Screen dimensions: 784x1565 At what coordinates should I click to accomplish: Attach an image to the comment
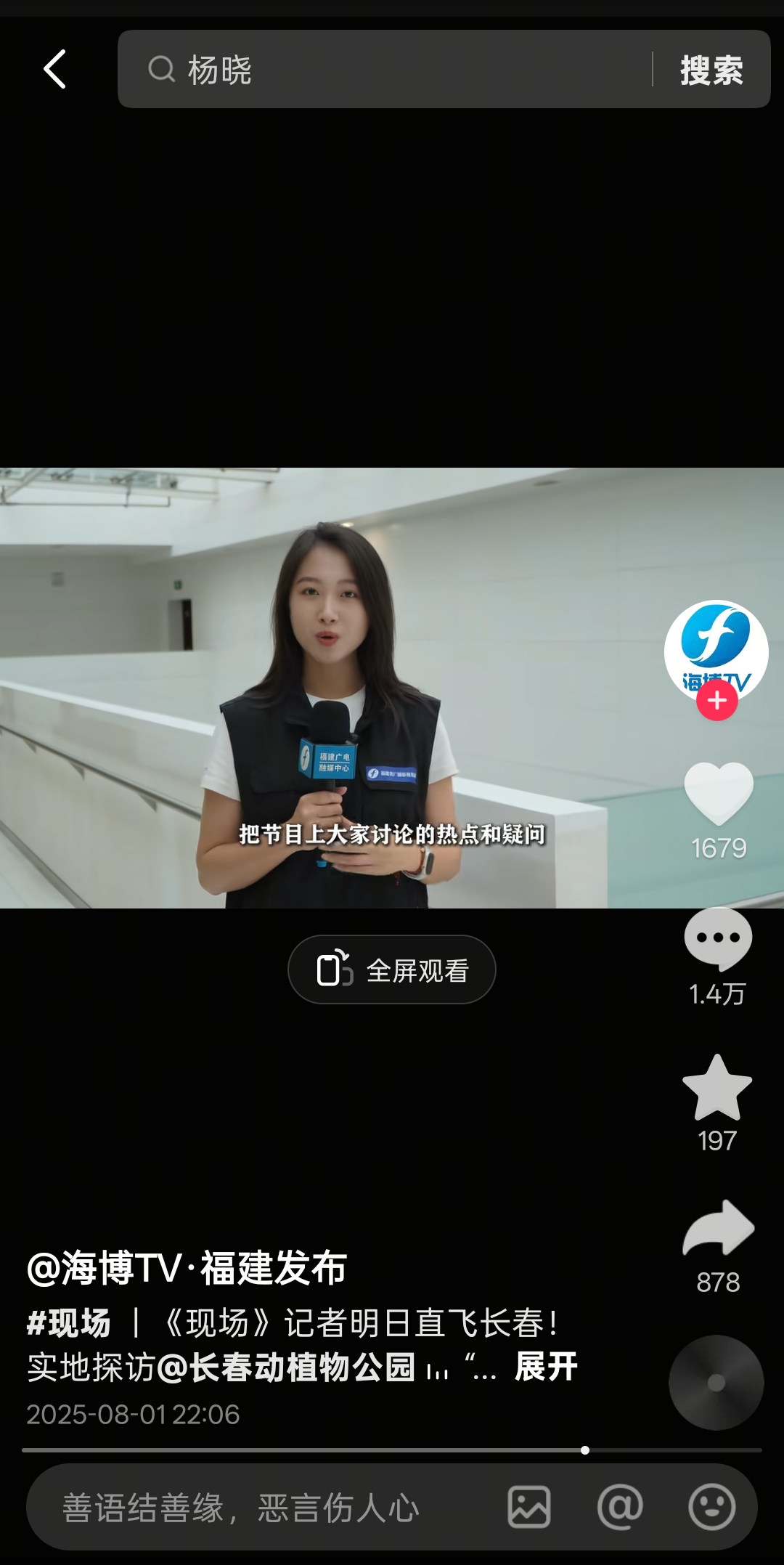pyautogui.click(x=529, y=1508)
